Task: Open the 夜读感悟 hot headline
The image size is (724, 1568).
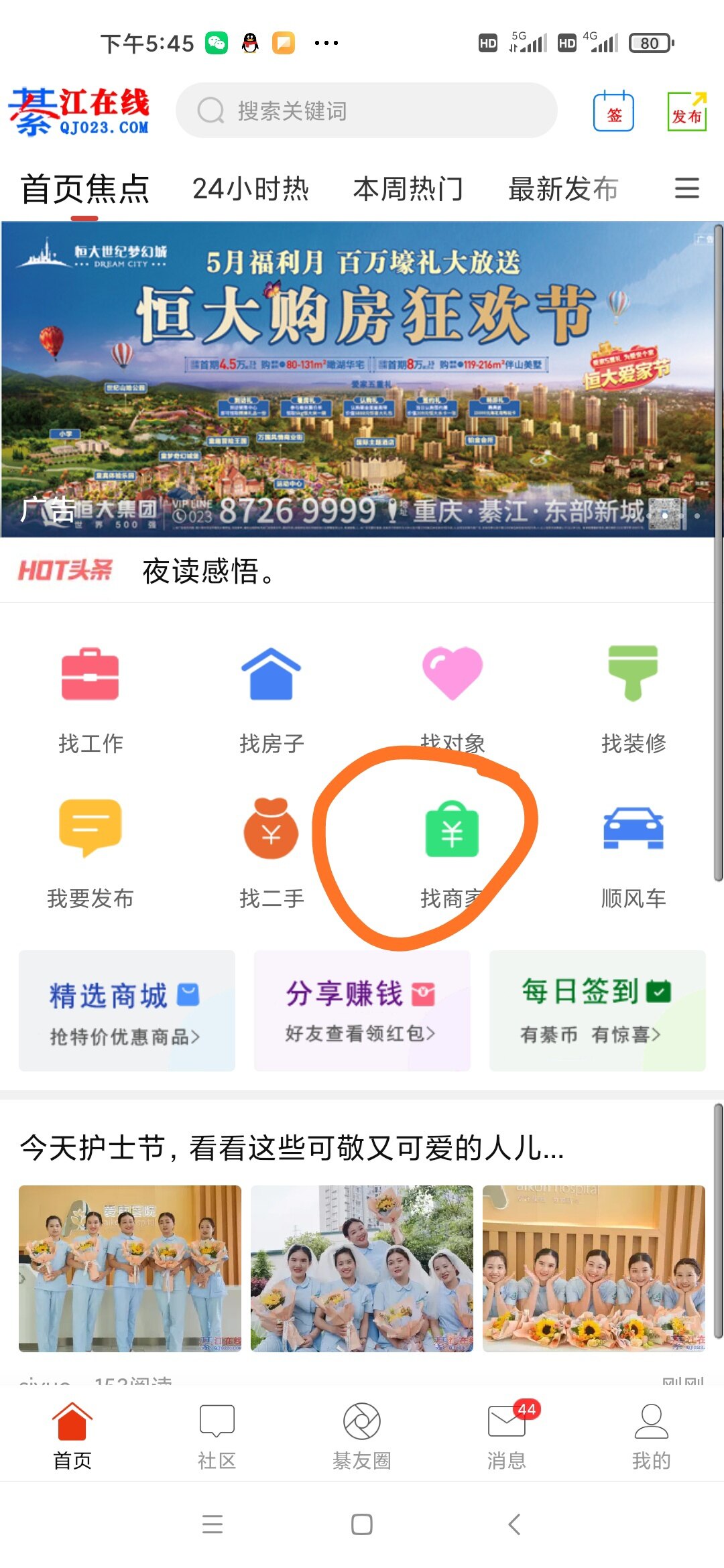Action: pyautogui.click(x=208, y=572)
